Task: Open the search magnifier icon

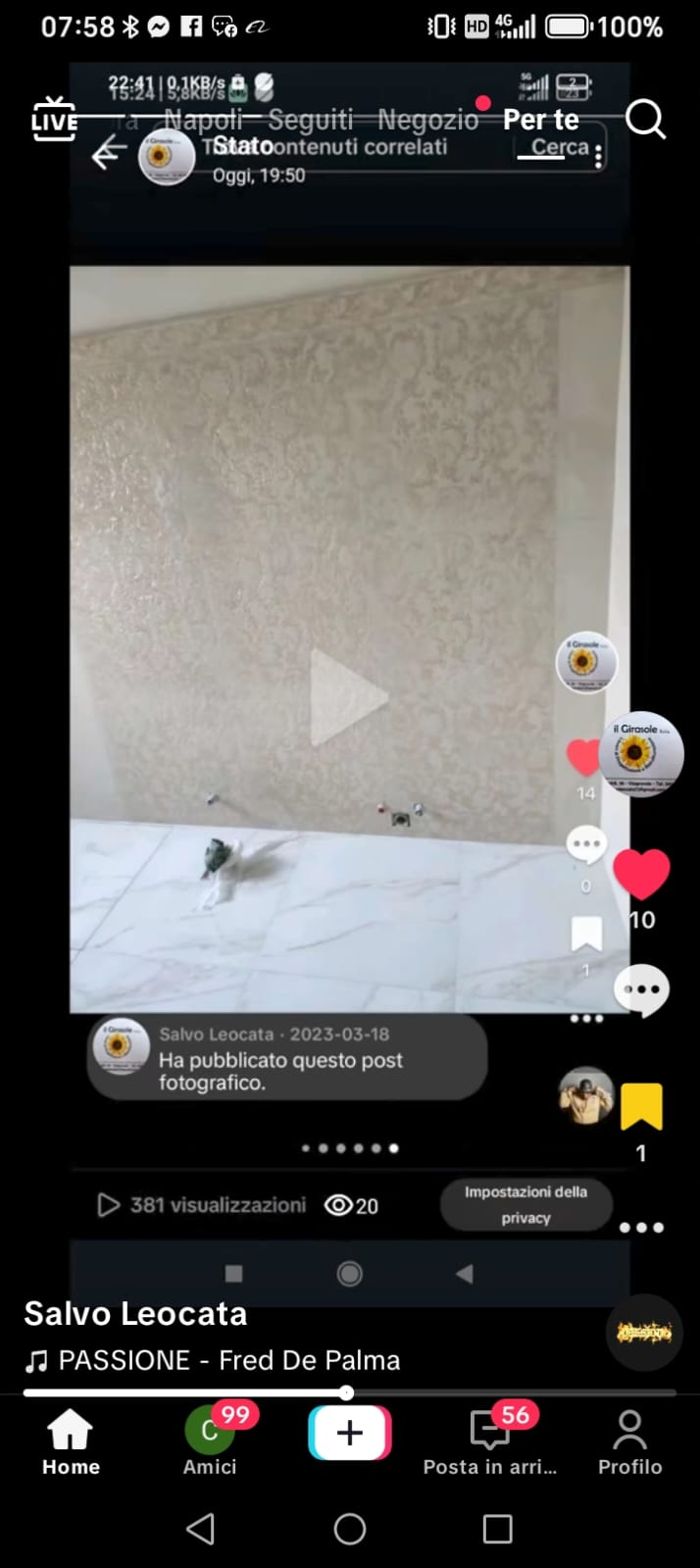Action: tap(645, 120)
